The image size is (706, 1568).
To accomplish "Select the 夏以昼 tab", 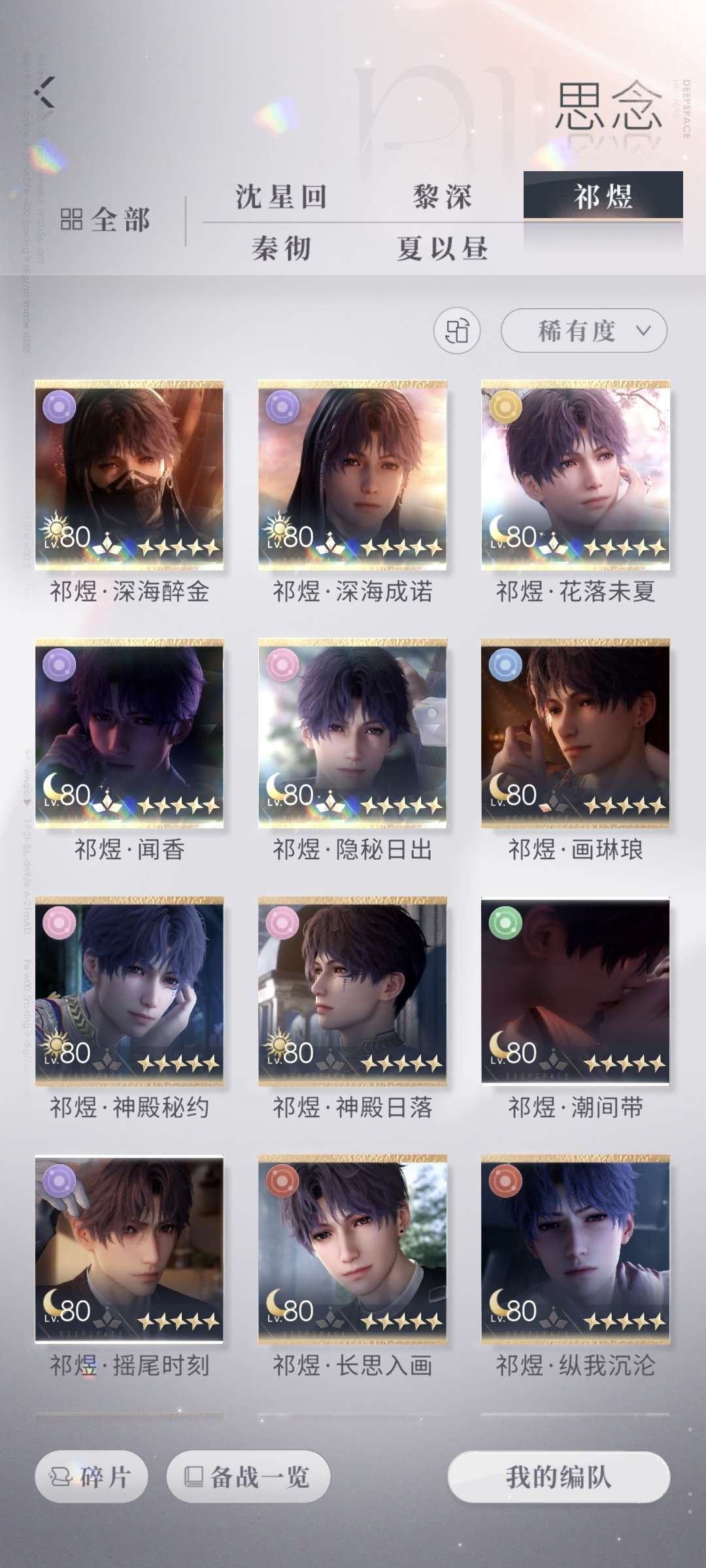I will [442, 248].
